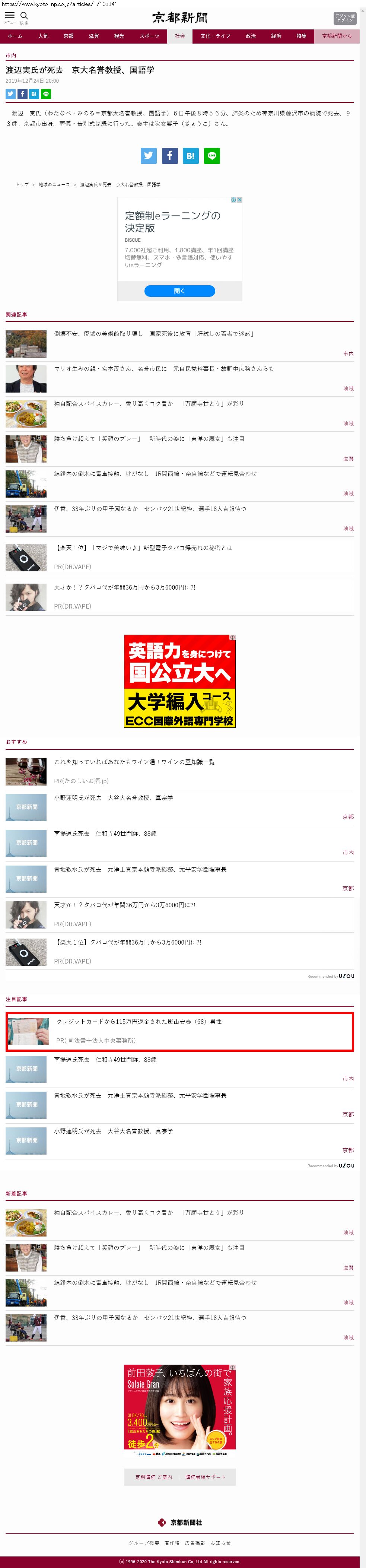Open the ECC国際外語専門学校 ad banner
The image size is (366, 1568).
click(180, 680)
